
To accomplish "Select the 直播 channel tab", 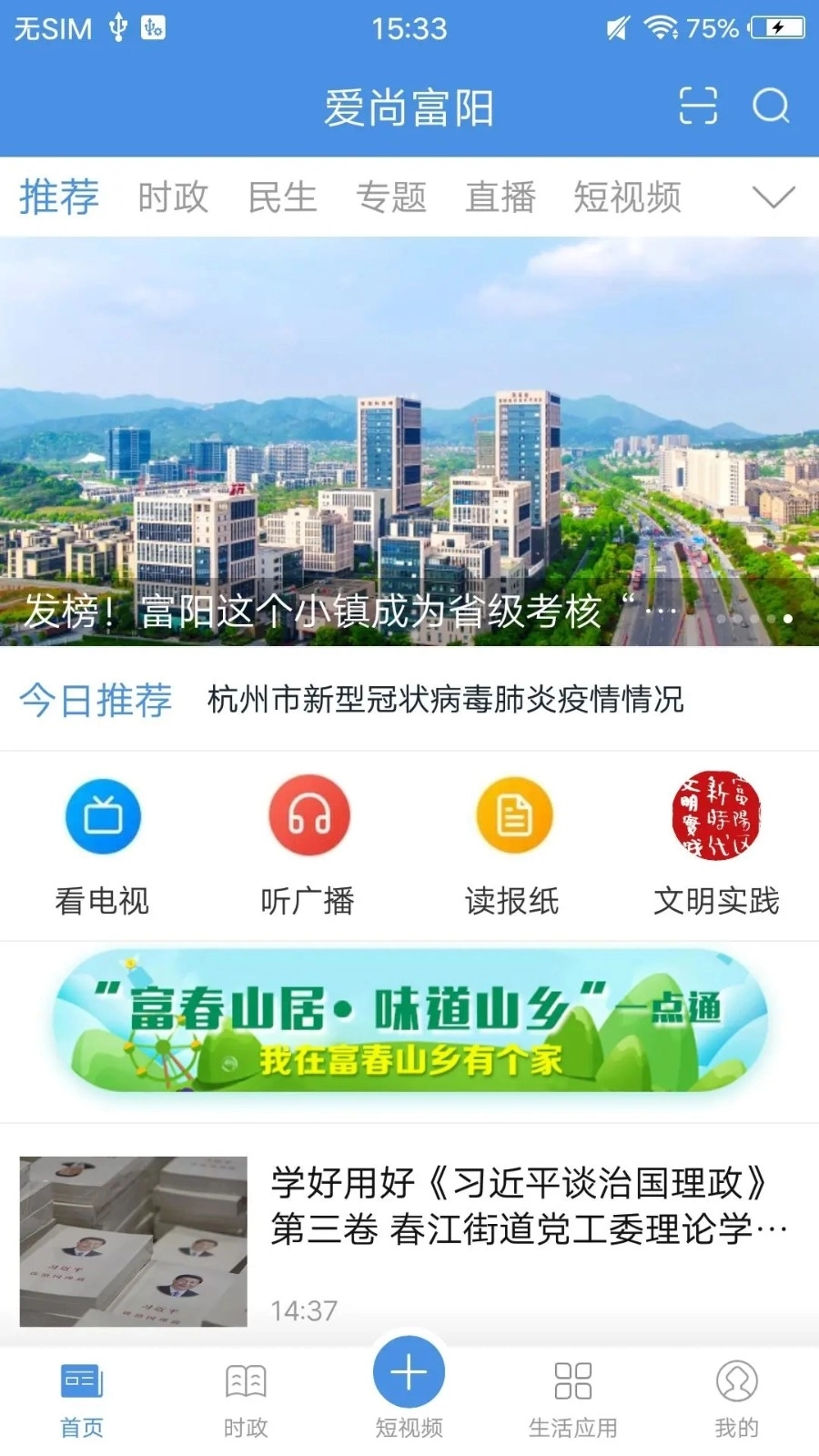I will [x=501, y=197].
